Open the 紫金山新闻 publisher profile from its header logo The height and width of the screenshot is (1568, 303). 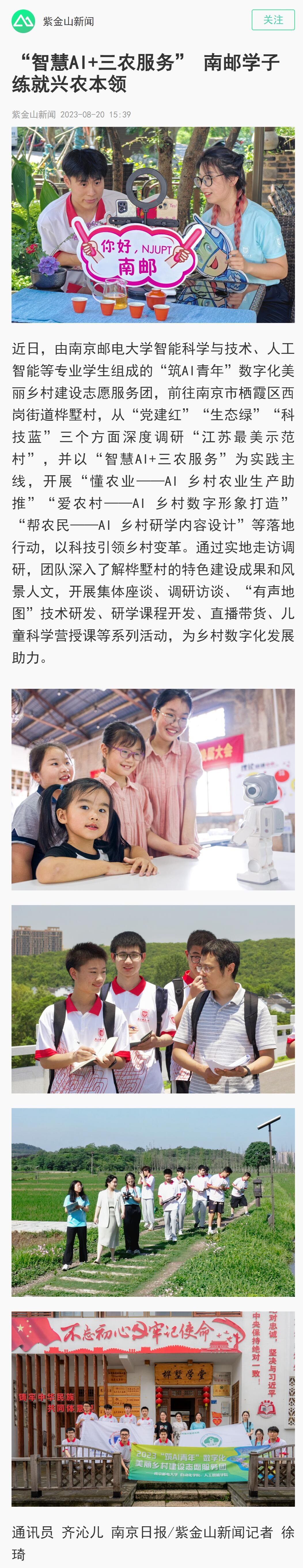pos(23,21)
